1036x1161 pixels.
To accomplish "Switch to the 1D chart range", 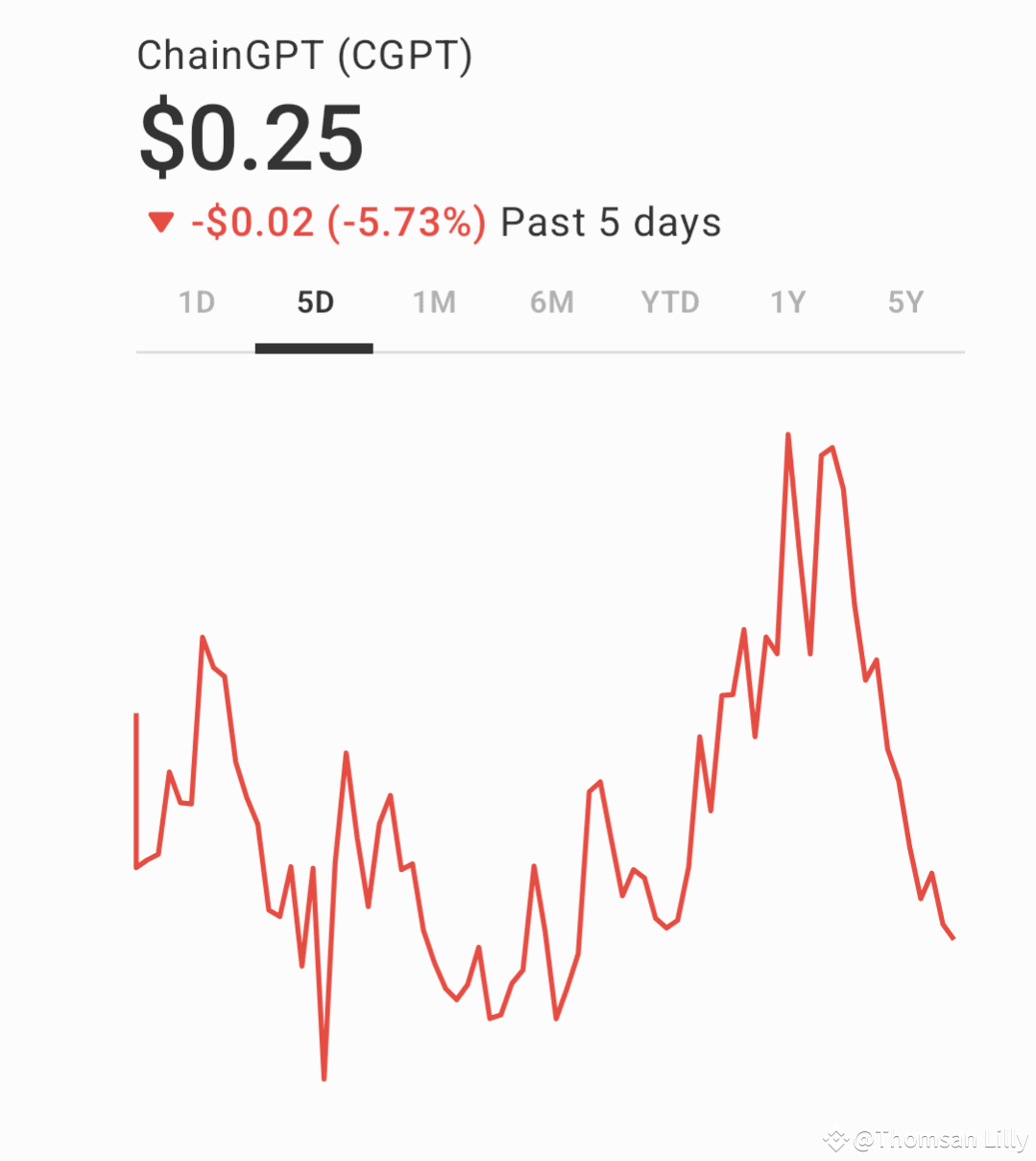I will 197,303.
